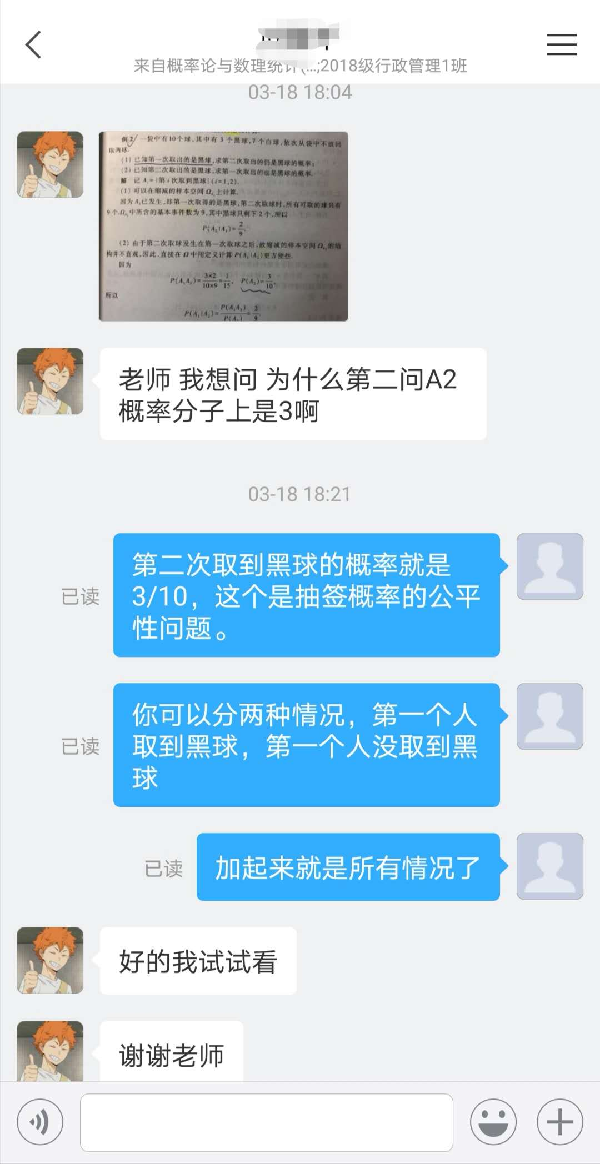Tap the teacher's avatar beside 加起来就是所有情况了
Image resolution: width=600 pixels, height=1164 pixels.
pos(549,866)
